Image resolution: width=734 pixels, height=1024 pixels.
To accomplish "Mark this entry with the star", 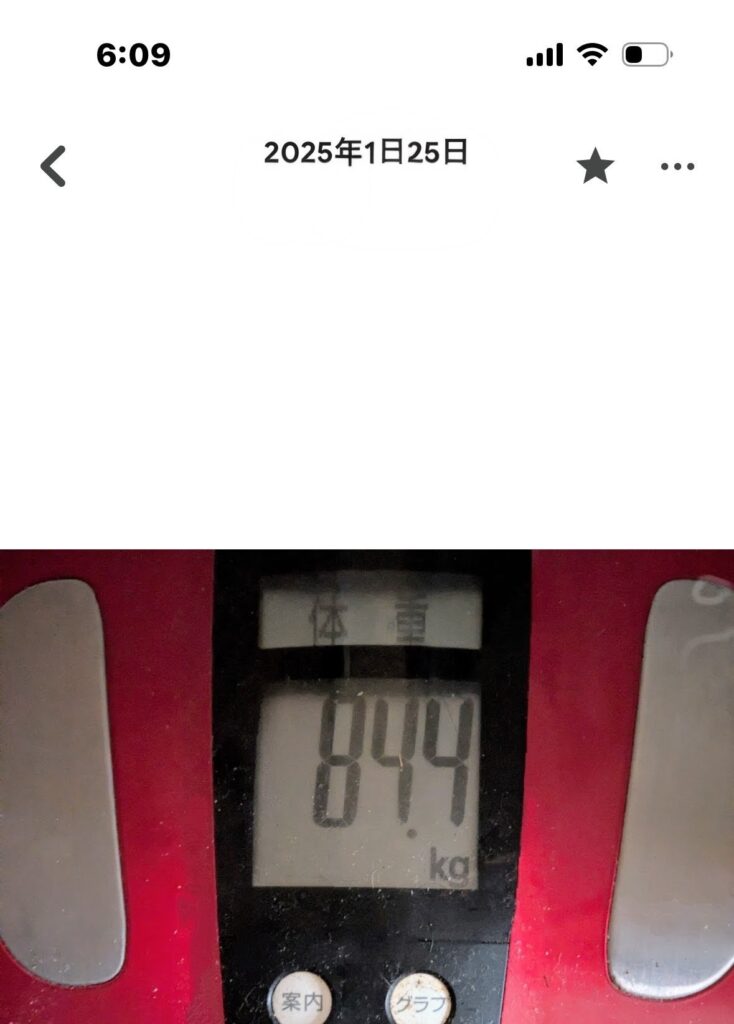I will click(x=595, y=167).
